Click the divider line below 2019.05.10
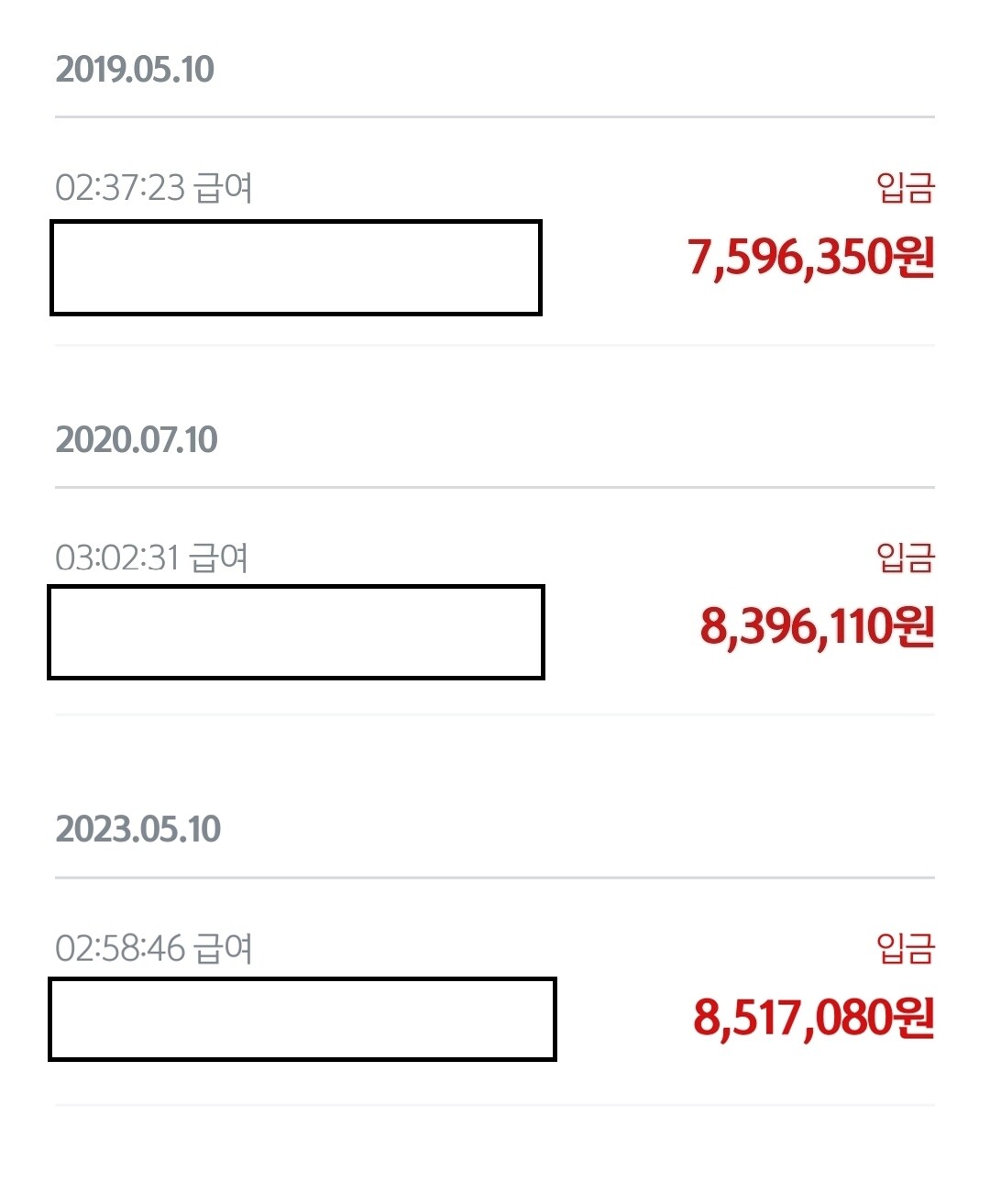990x1204 pixels. click(x=495, y=116)
